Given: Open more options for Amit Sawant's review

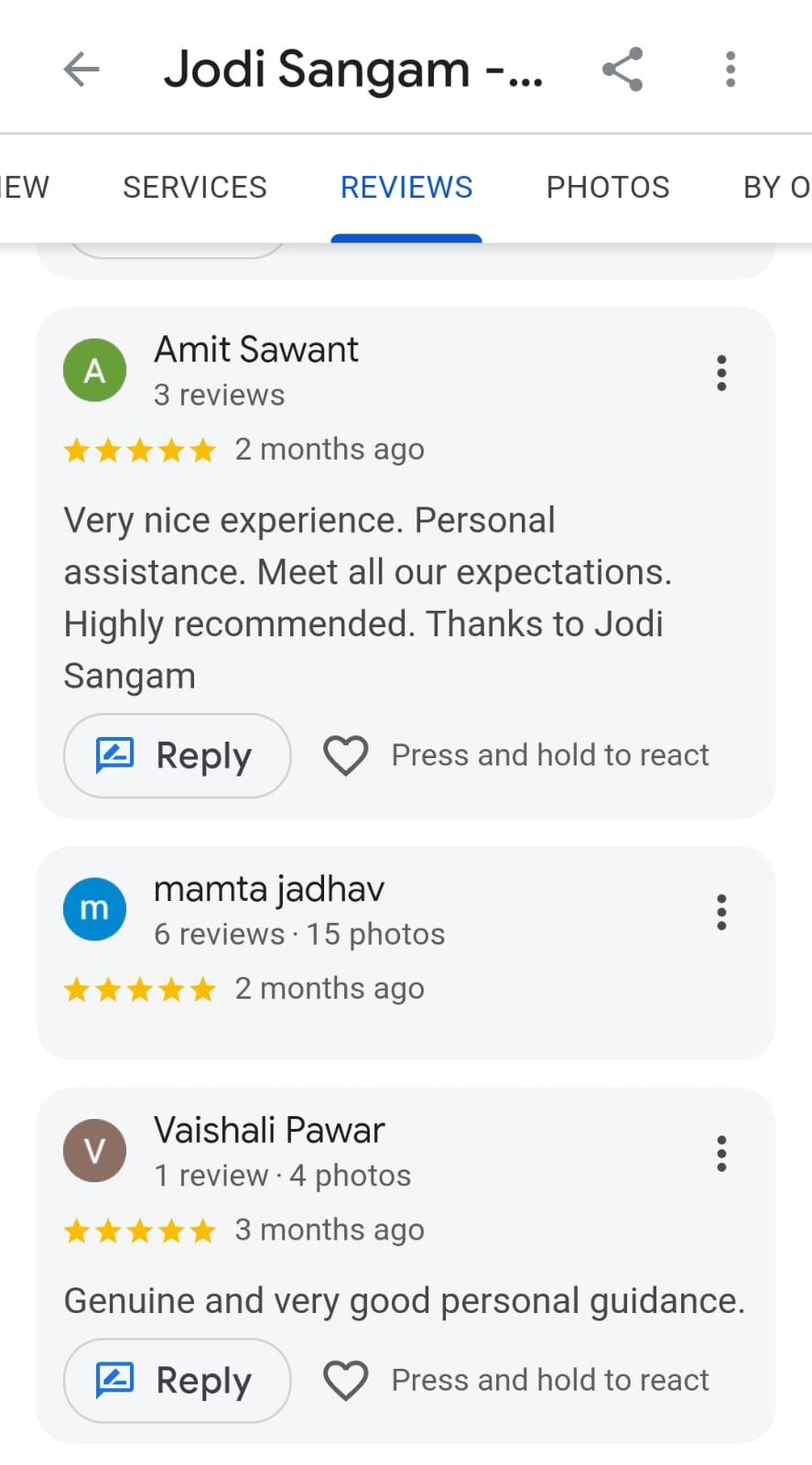Looking at the screenshot, I should tap(721, 374).
